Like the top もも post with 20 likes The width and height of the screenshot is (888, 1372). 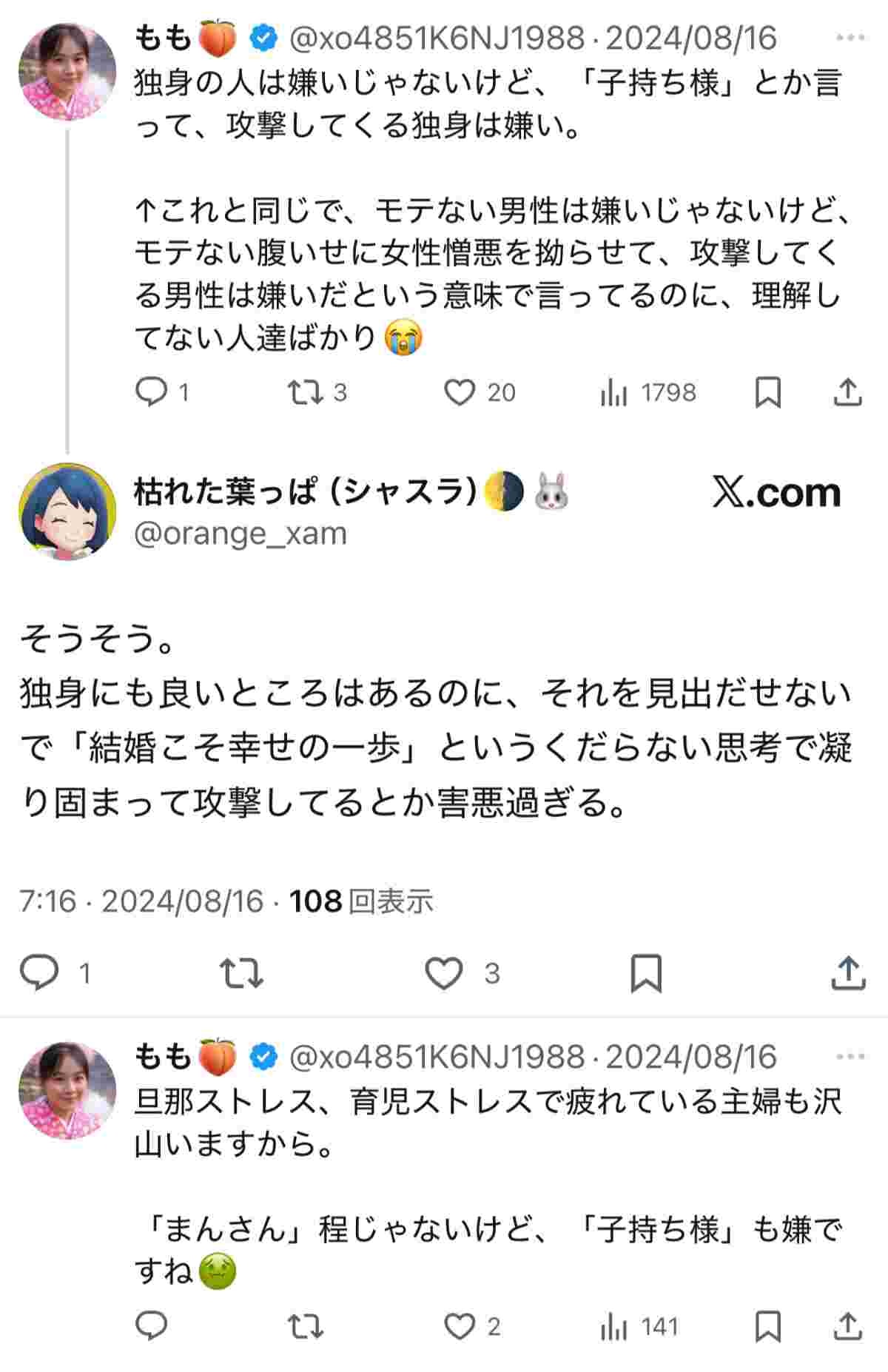click(x=460, y=392)
